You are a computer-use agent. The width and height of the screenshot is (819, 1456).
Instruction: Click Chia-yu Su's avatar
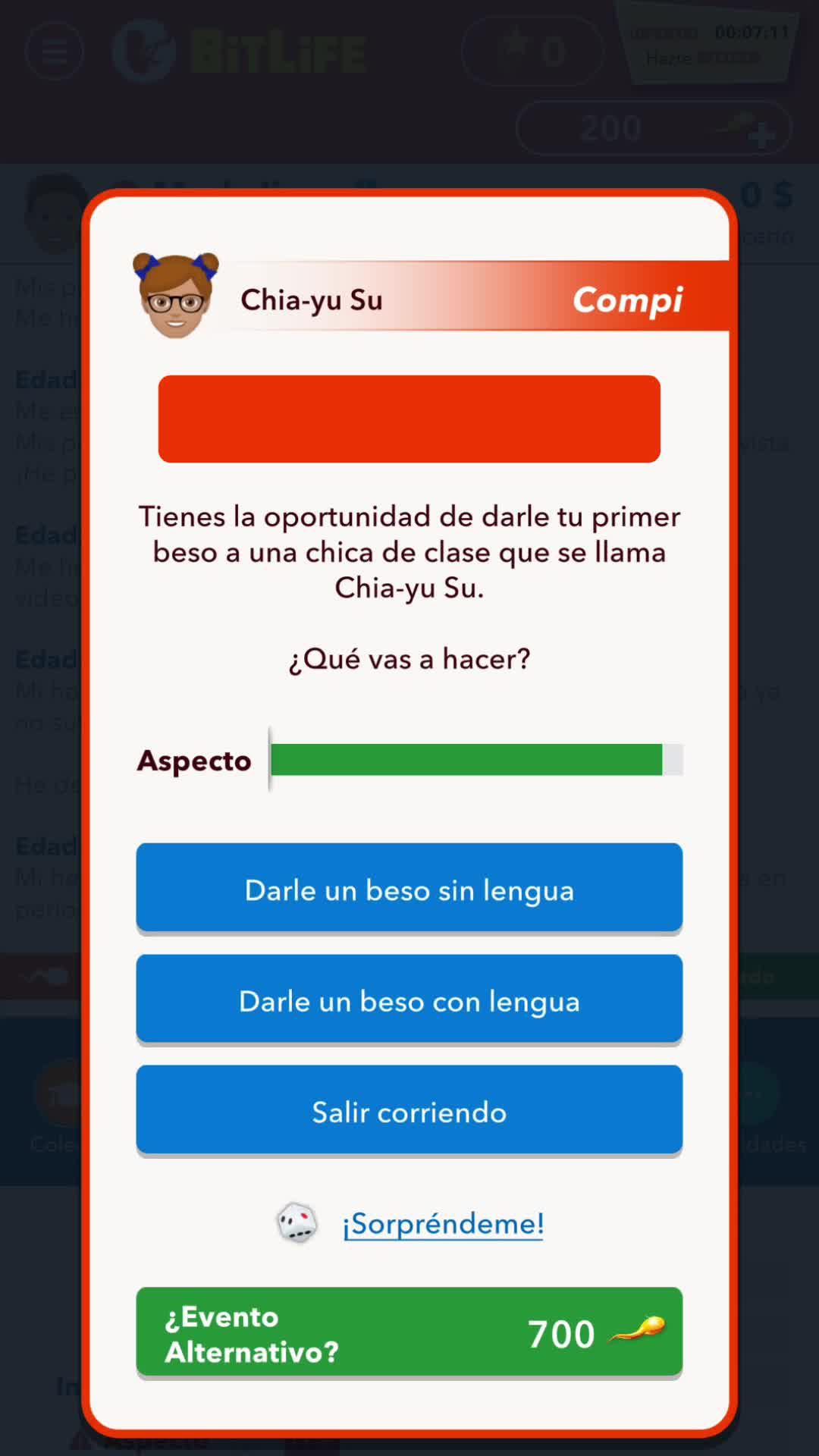tap(177, 298)
